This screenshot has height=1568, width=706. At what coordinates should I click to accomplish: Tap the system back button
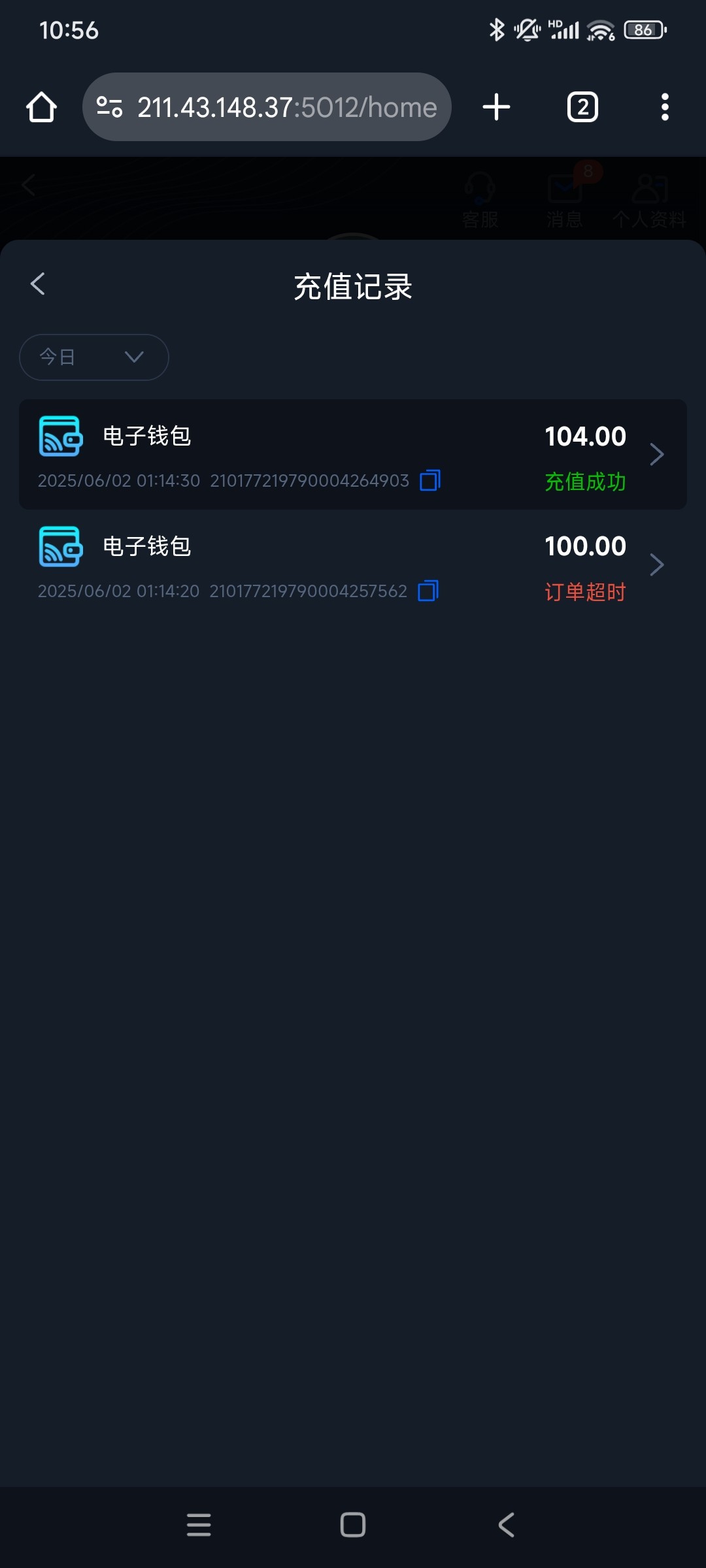pyautogui.click(x=507, y=1525)
